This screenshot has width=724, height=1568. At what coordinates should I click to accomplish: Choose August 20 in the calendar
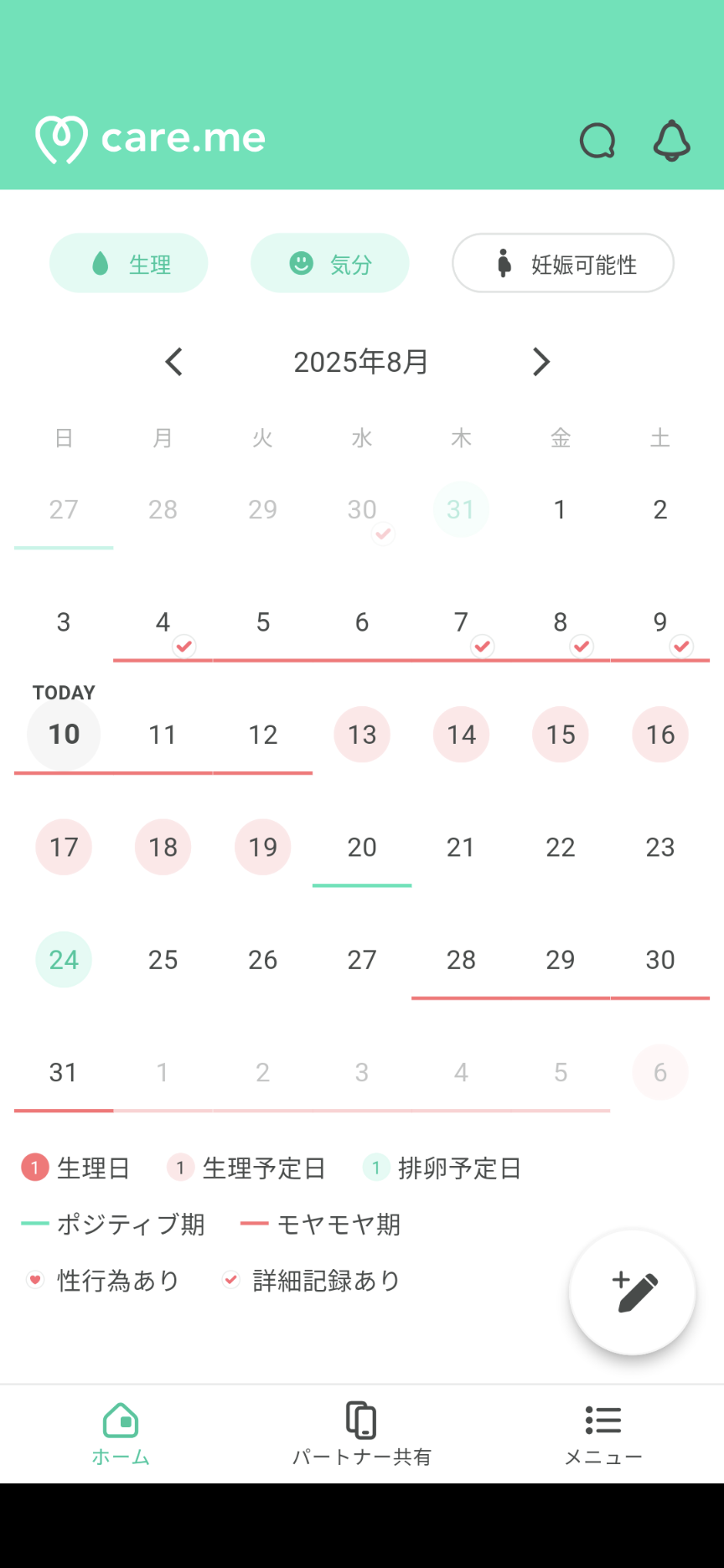tap(362, 848)
